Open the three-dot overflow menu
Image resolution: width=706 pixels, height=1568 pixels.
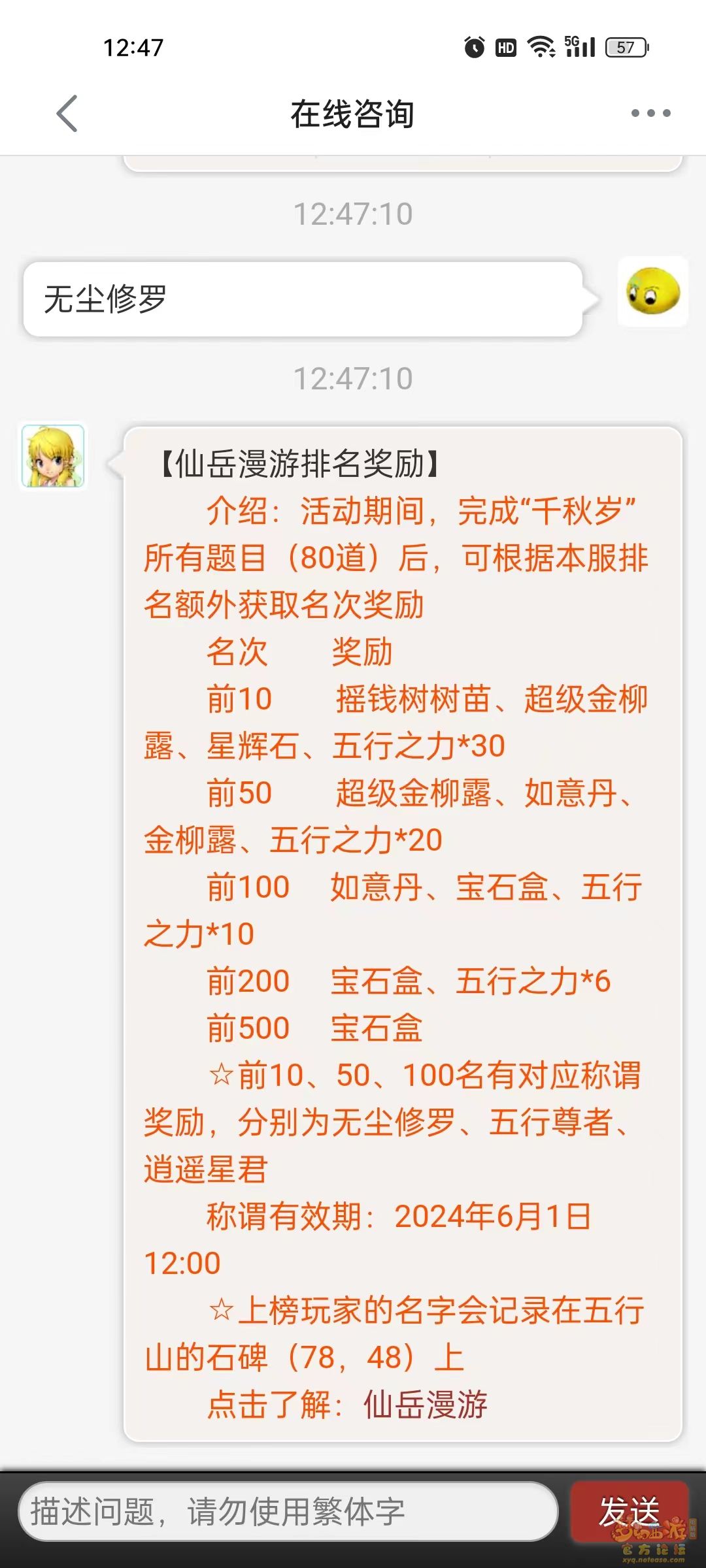tap(650, 114)
